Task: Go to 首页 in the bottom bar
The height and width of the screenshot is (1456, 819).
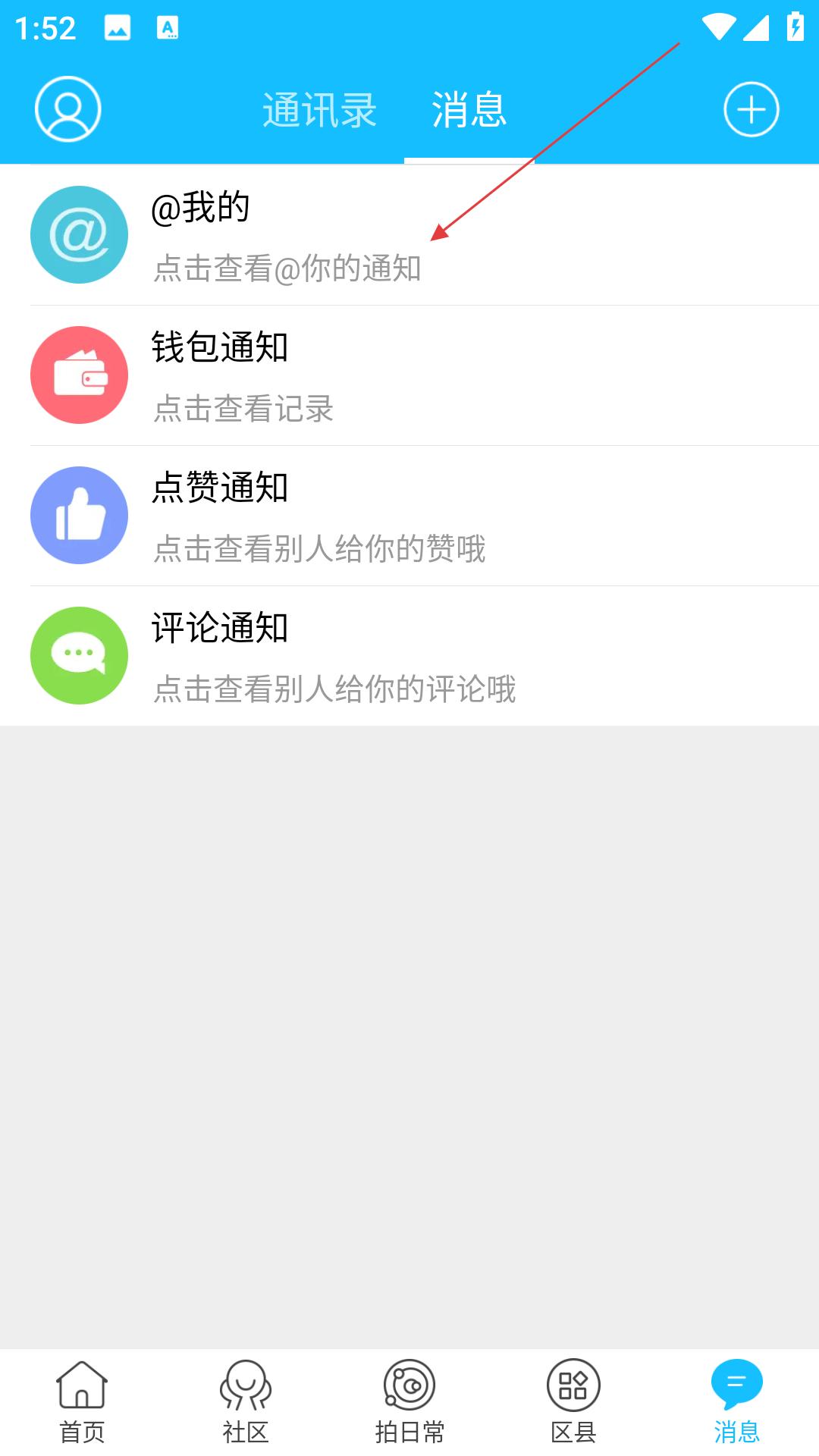Action: pyautogui.click(x=82, y=1403)
